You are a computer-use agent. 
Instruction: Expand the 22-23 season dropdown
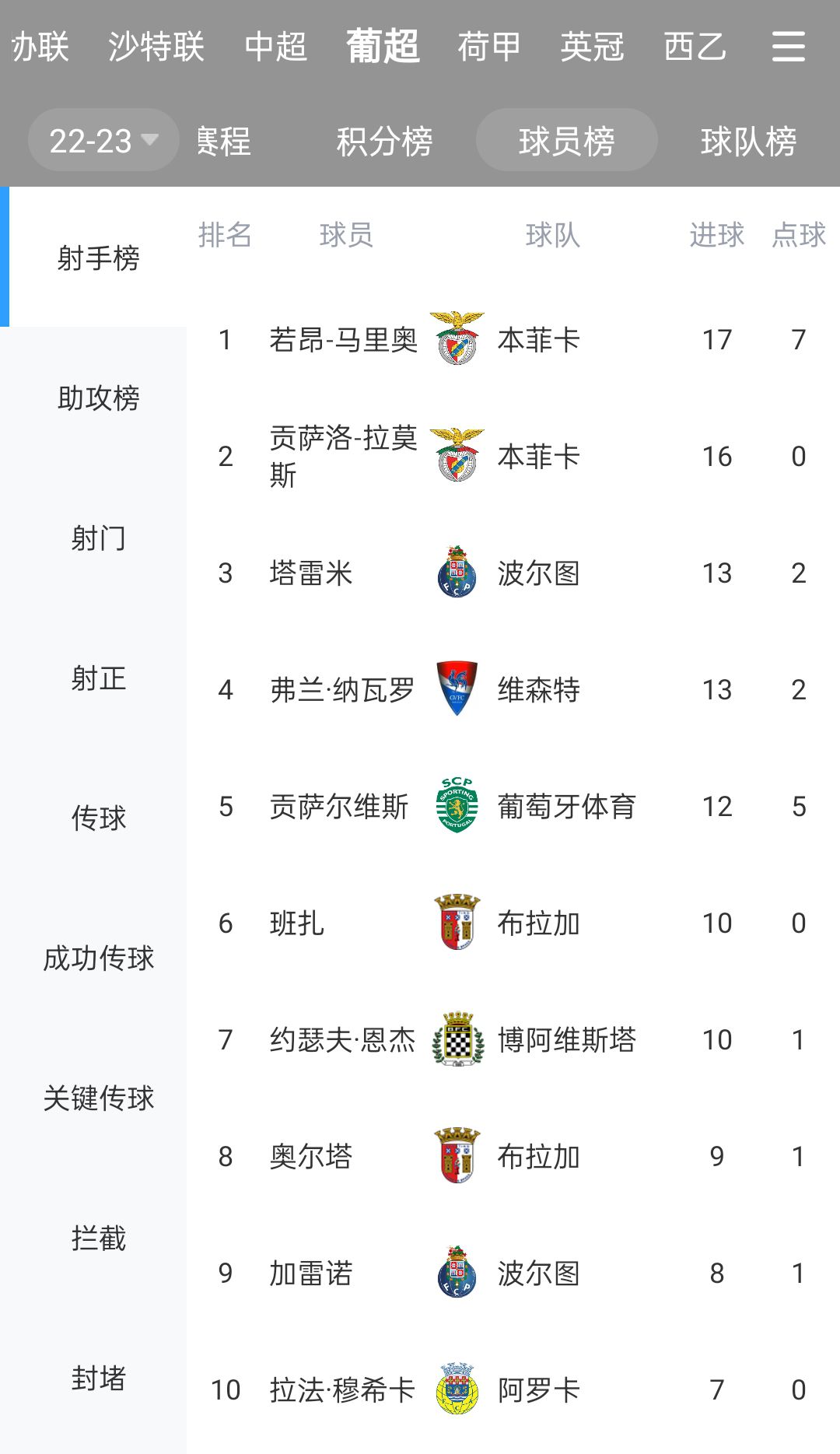click(103, 141)
